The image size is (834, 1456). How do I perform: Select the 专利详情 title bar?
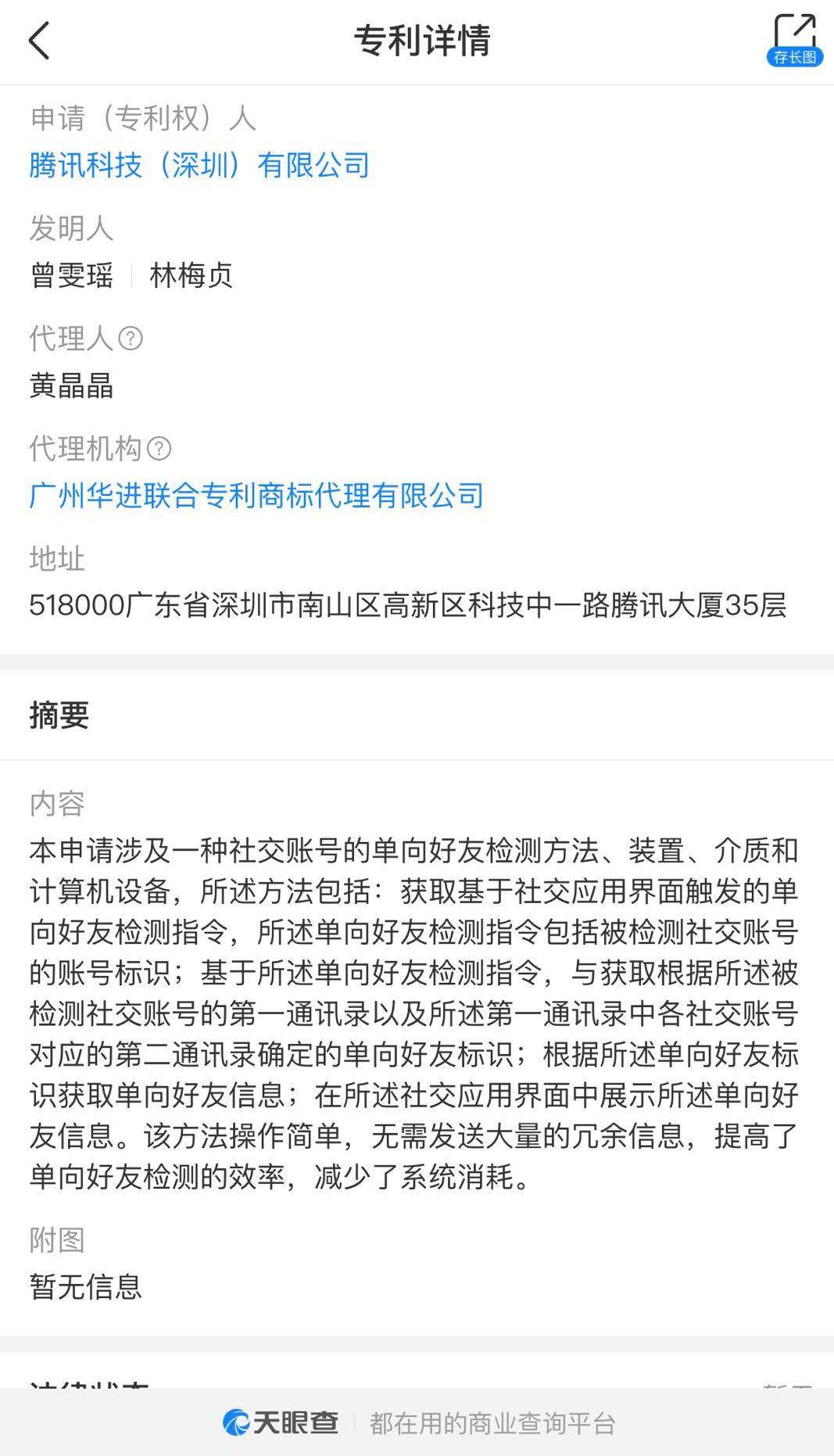click(423, 43)
